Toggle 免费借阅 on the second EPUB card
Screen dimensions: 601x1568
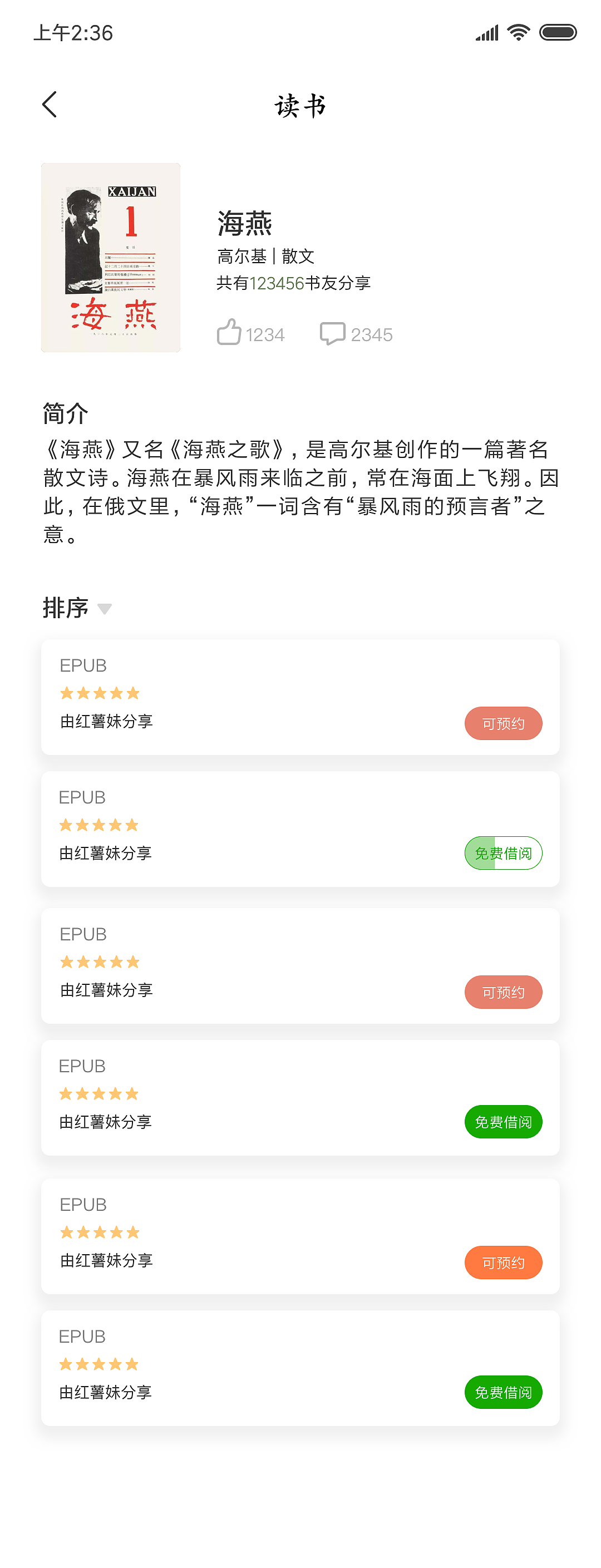point(503,853)
